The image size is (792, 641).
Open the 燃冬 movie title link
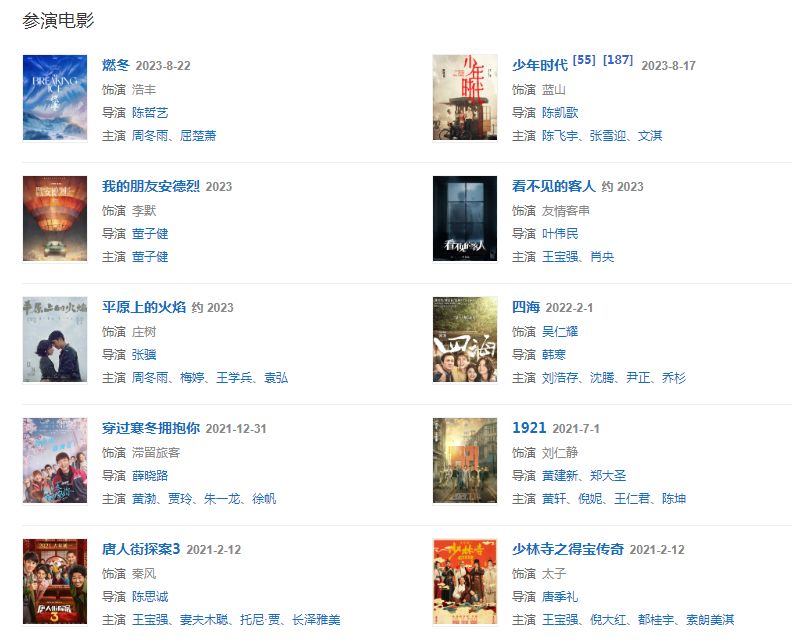[116, 65]
